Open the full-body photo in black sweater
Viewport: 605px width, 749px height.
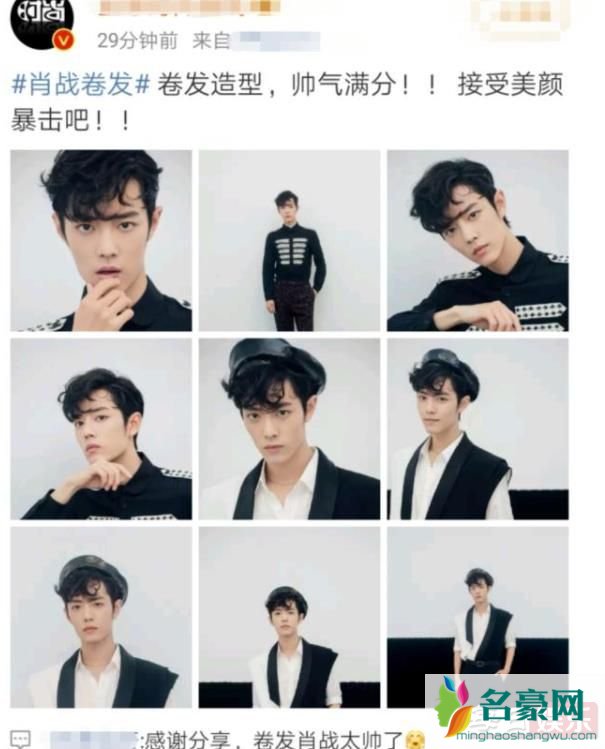[289, 241]
